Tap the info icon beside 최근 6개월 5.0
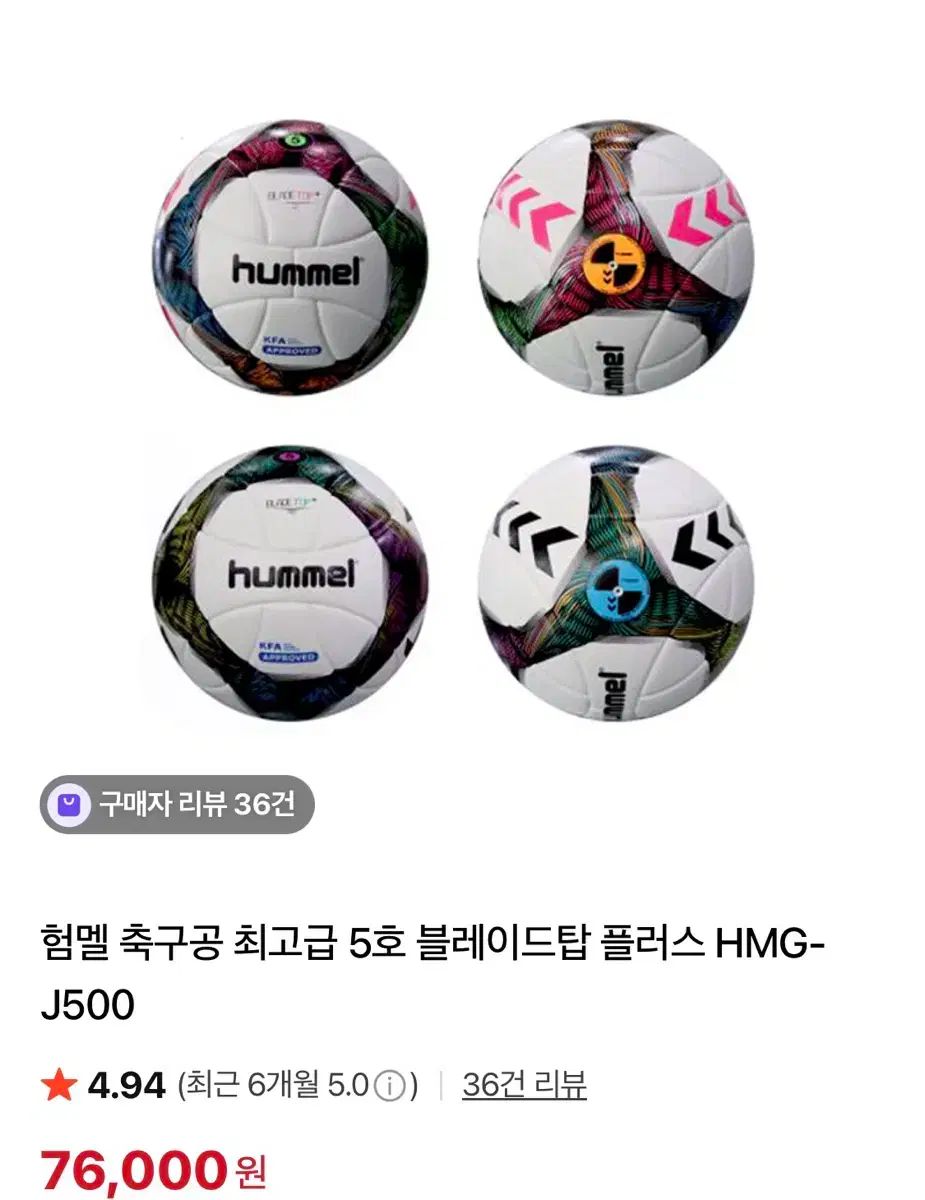This screenshot has height=1200, width=925. tap(389, 1085)
